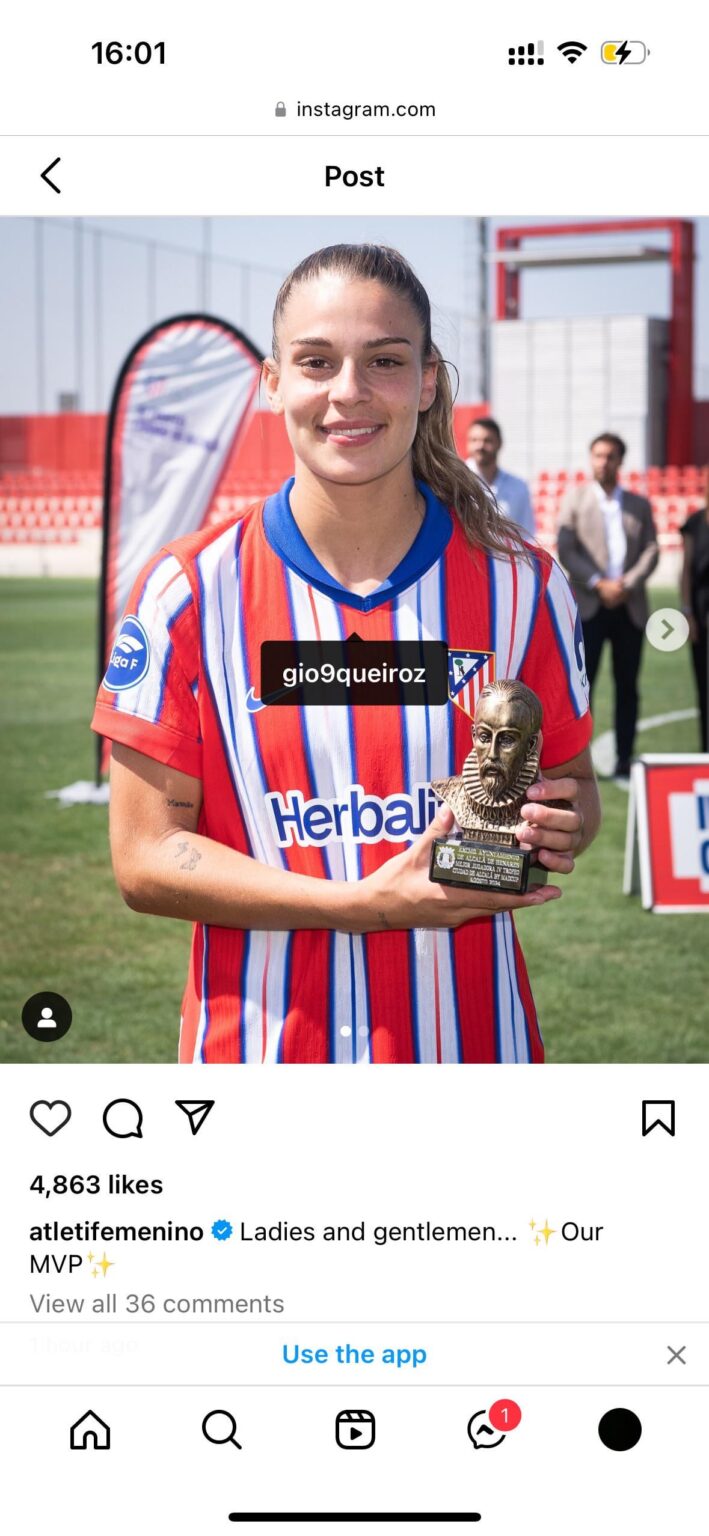Image resolution: width=709 pixels, height=1536 pixels.
Task: Share the post via paper plane icon
Action: [x=194, y=1117]
